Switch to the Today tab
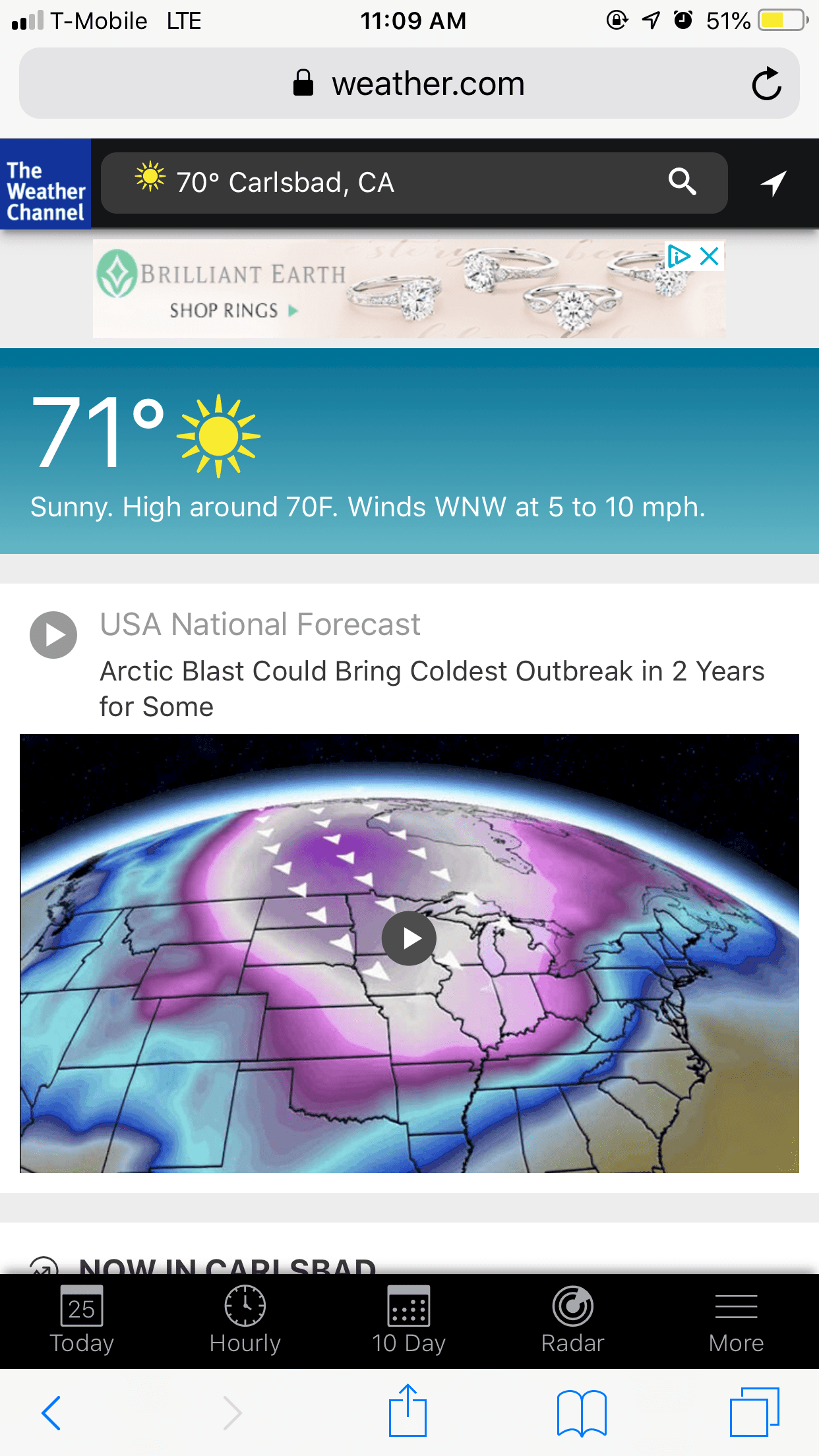819x1456 pixels. [82, 1320]
